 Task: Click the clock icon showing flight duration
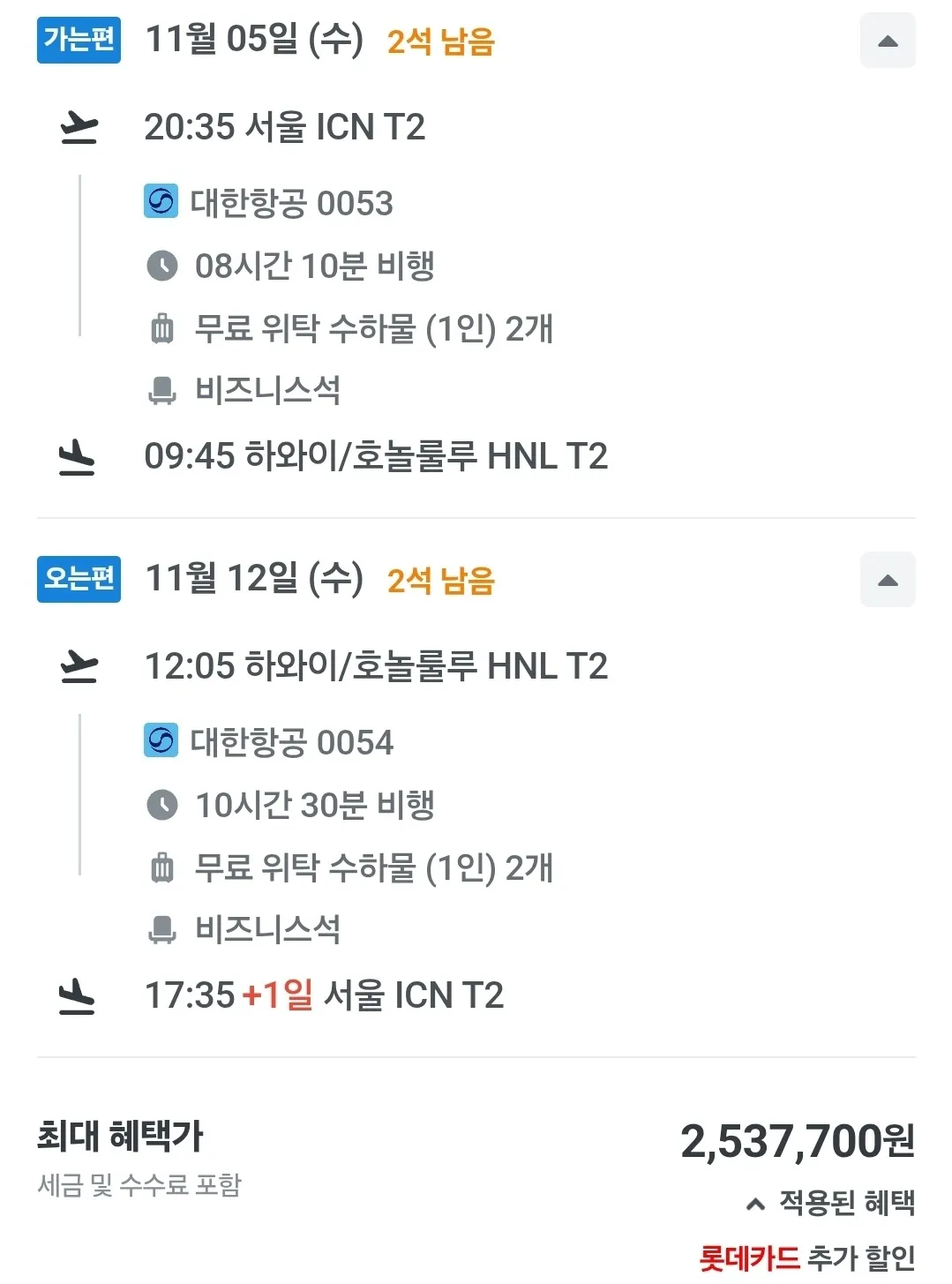pyautogui.click(x=161, y=266)
